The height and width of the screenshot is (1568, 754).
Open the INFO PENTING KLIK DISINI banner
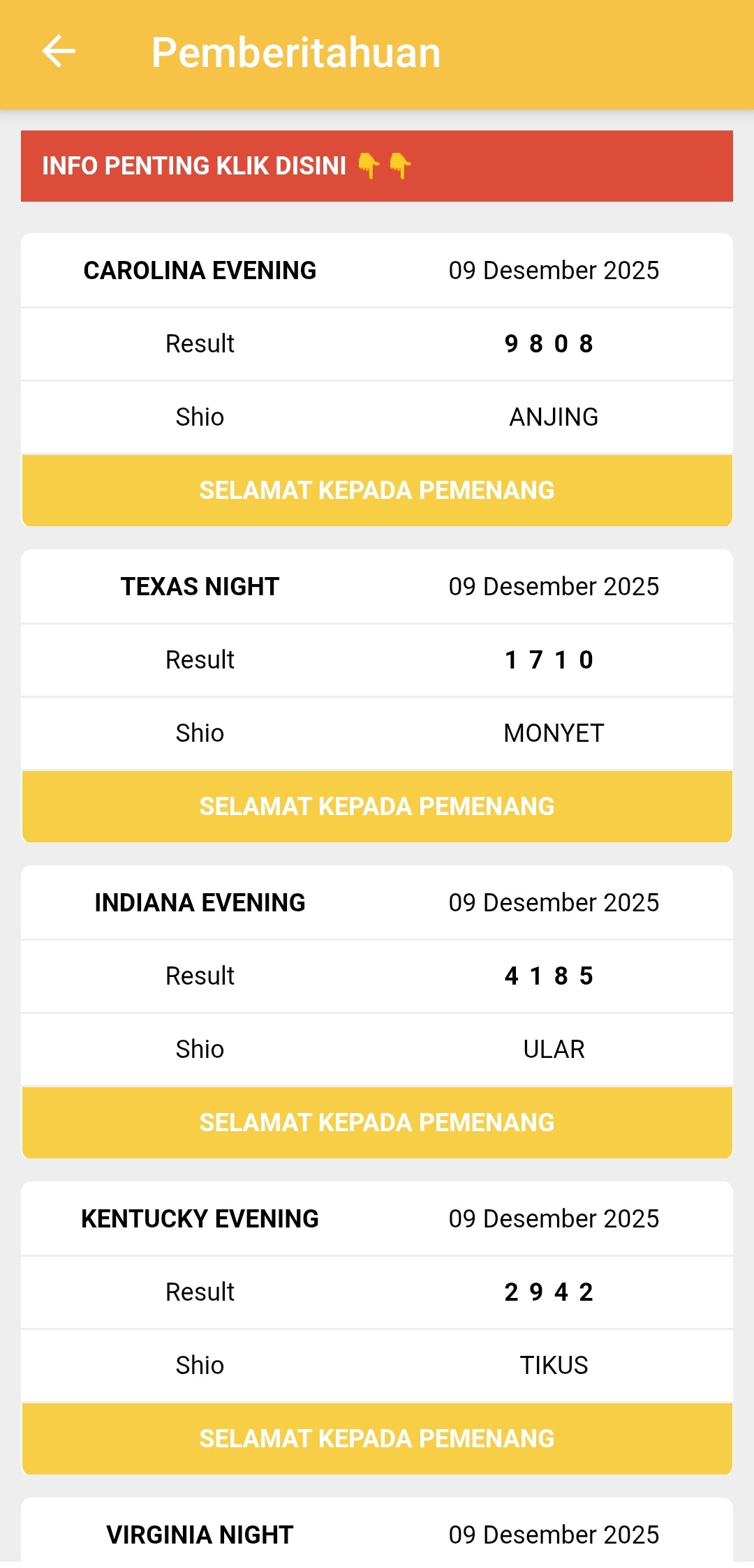[376, 166]
